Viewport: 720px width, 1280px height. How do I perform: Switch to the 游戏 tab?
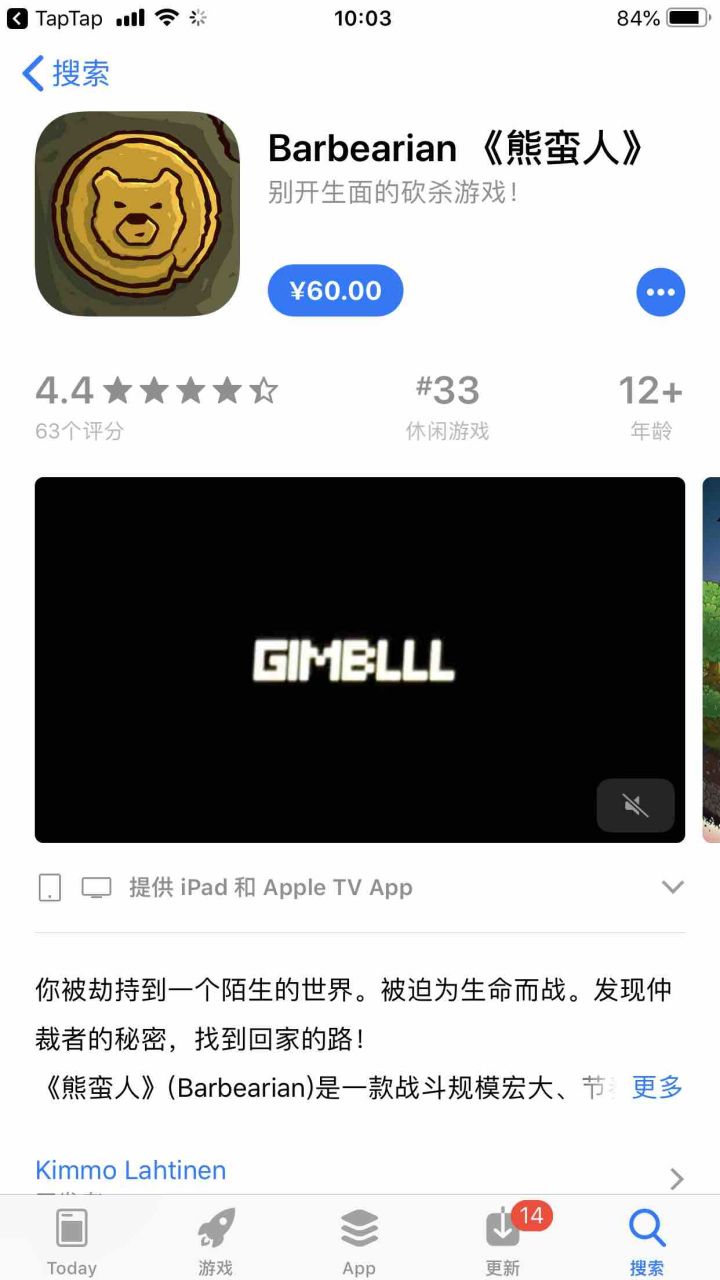[215, 1240]
